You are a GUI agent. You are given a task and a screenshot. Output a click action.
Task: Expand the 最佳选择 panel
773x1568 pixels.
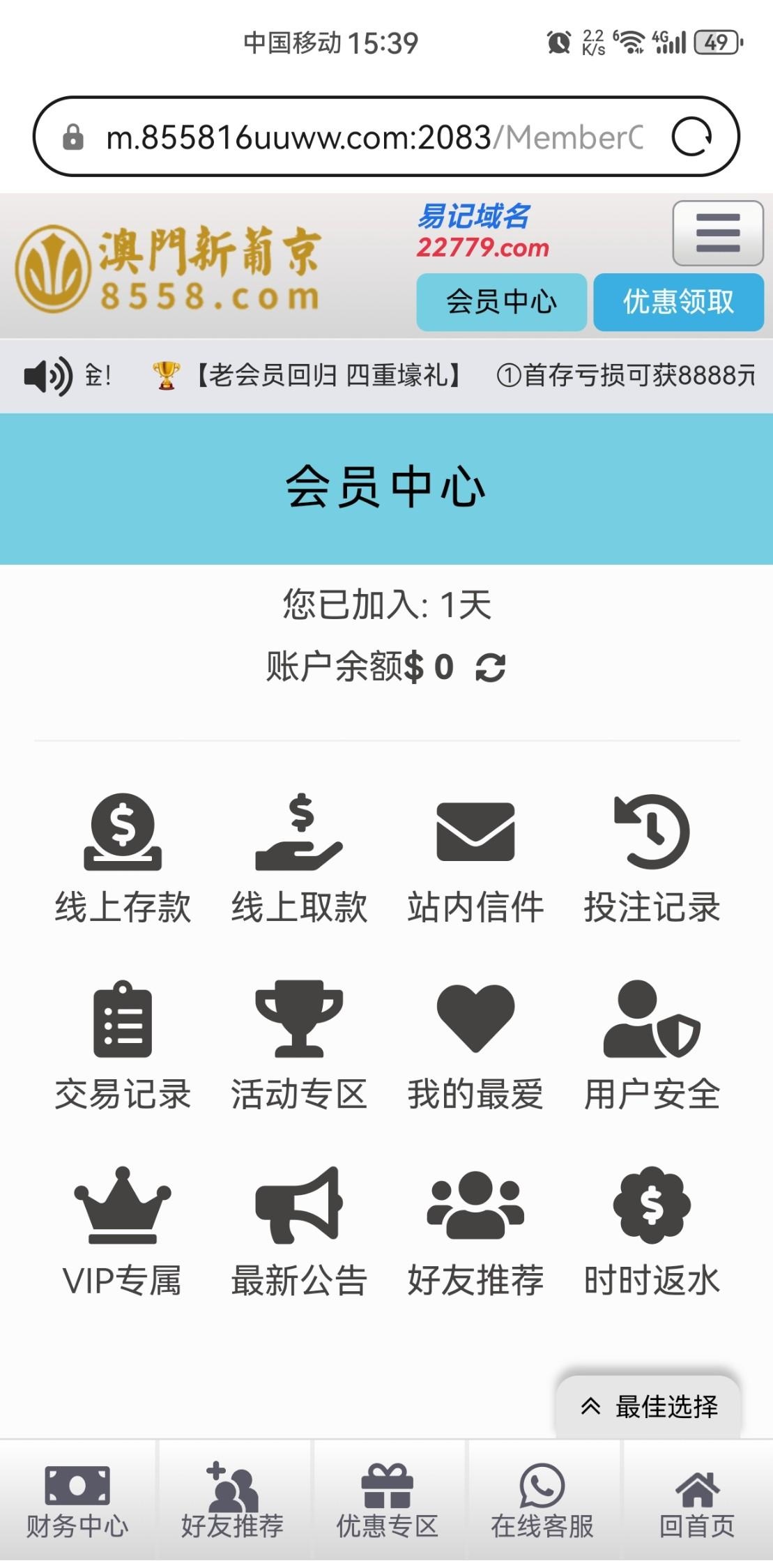(x=649, y=1406)
